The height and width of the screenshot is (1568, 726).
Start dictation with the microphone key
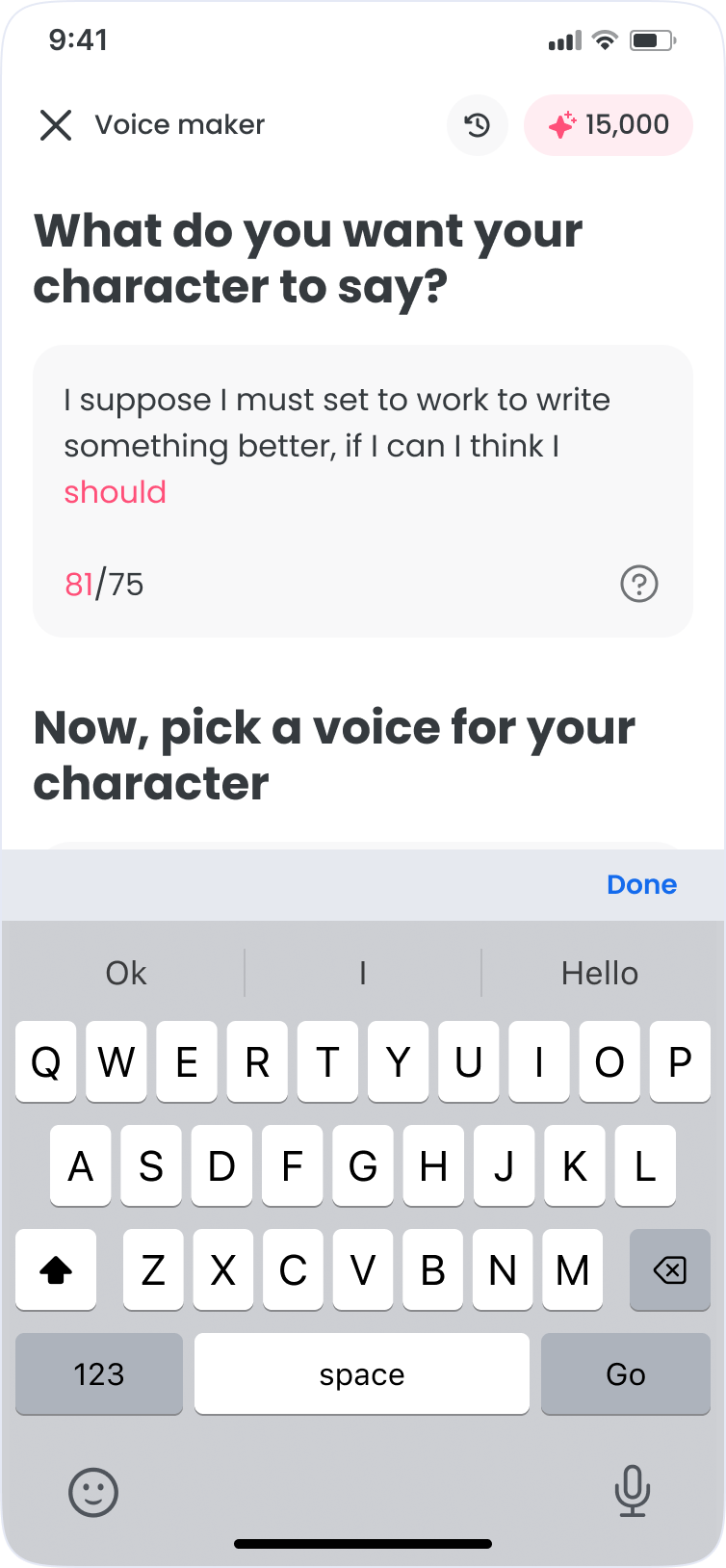(632, 1491)
